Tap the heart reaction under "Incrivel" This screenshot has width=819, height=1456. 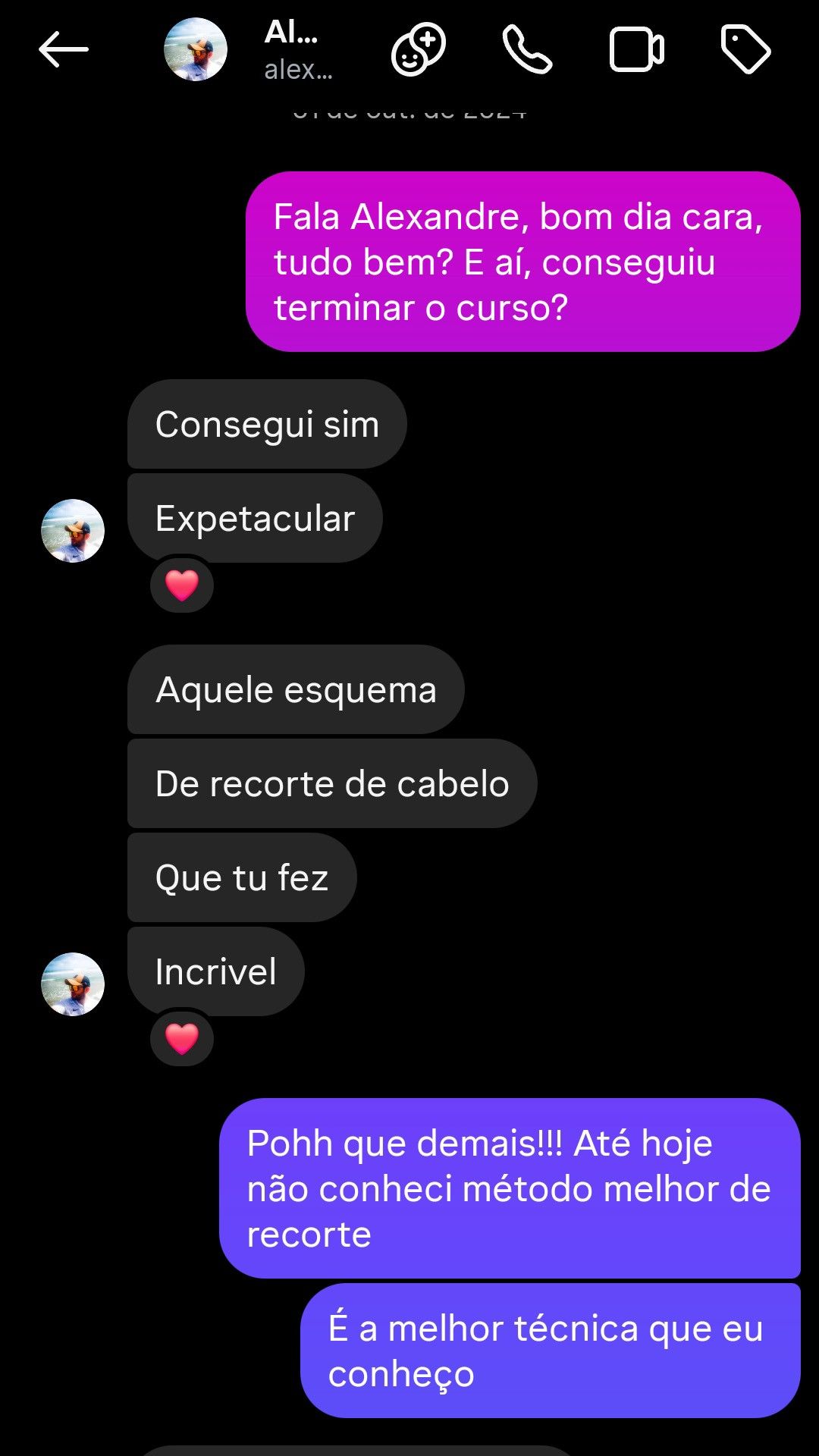point(182,1039)
